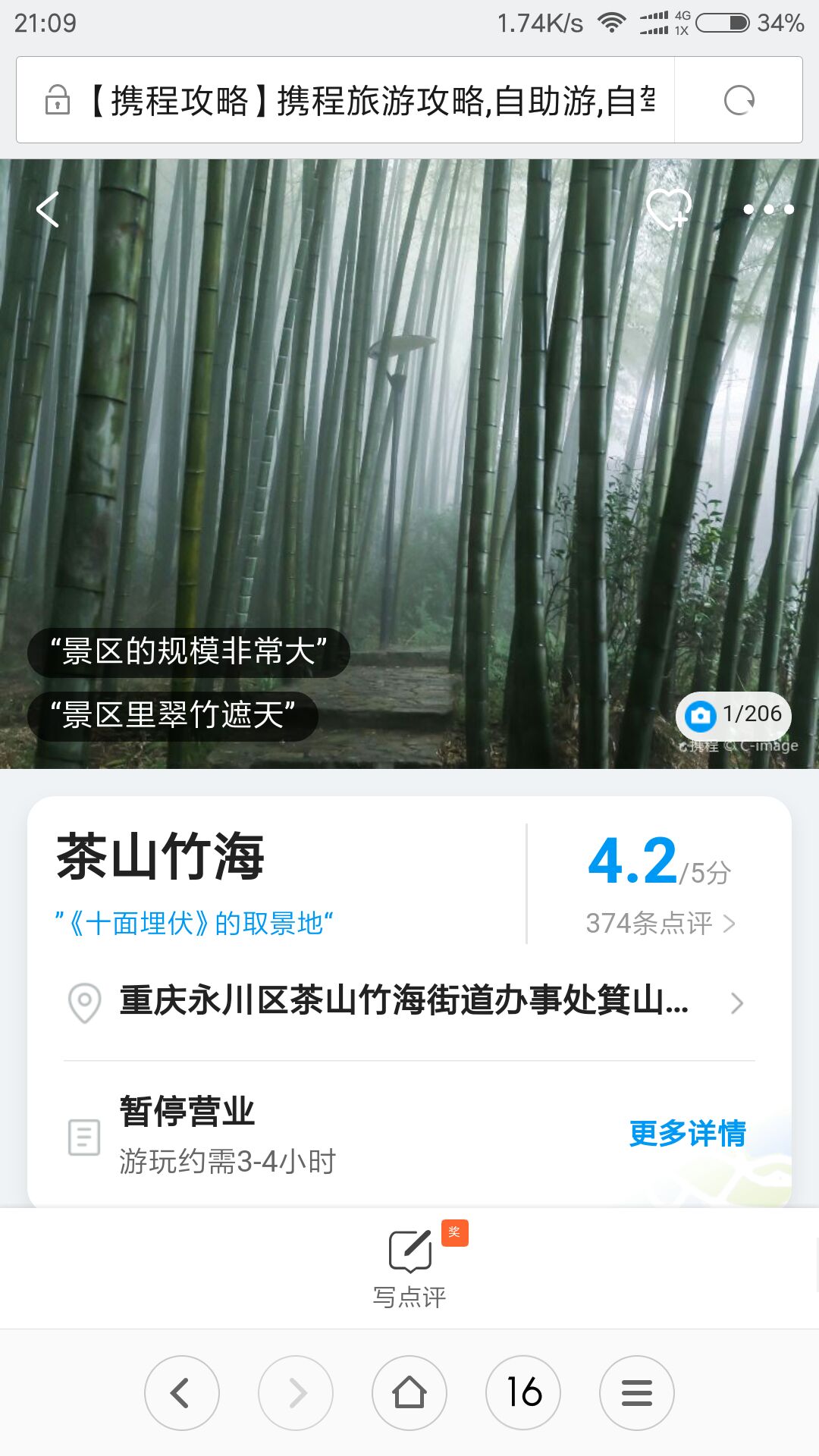
Task: Open 更多详情 for opening hours
Action: (688, 1134)
